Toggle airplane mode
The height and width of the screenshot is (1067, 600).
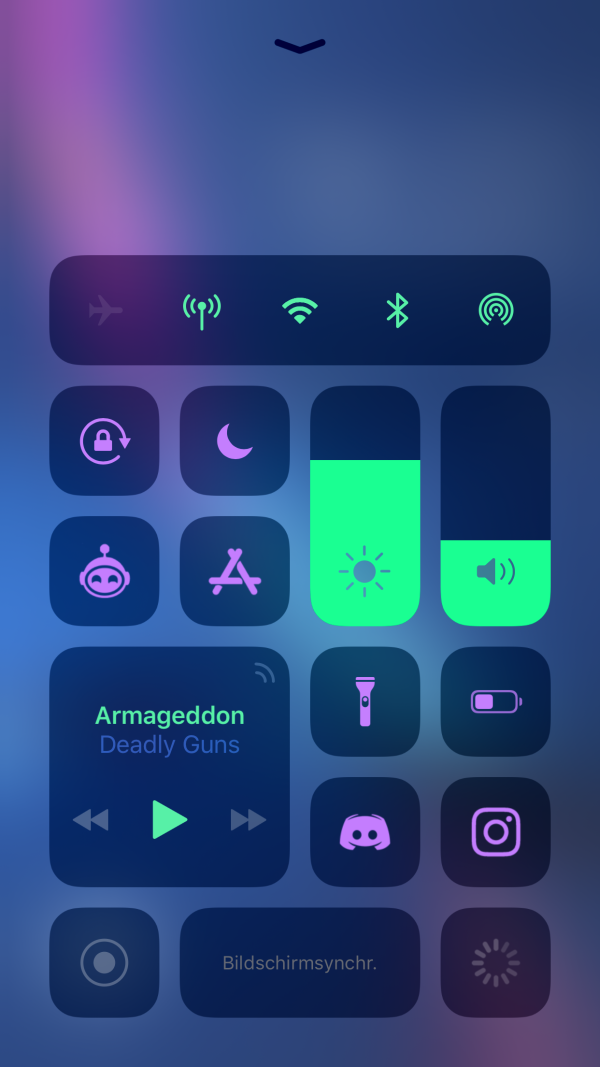(x=106, y=310)
